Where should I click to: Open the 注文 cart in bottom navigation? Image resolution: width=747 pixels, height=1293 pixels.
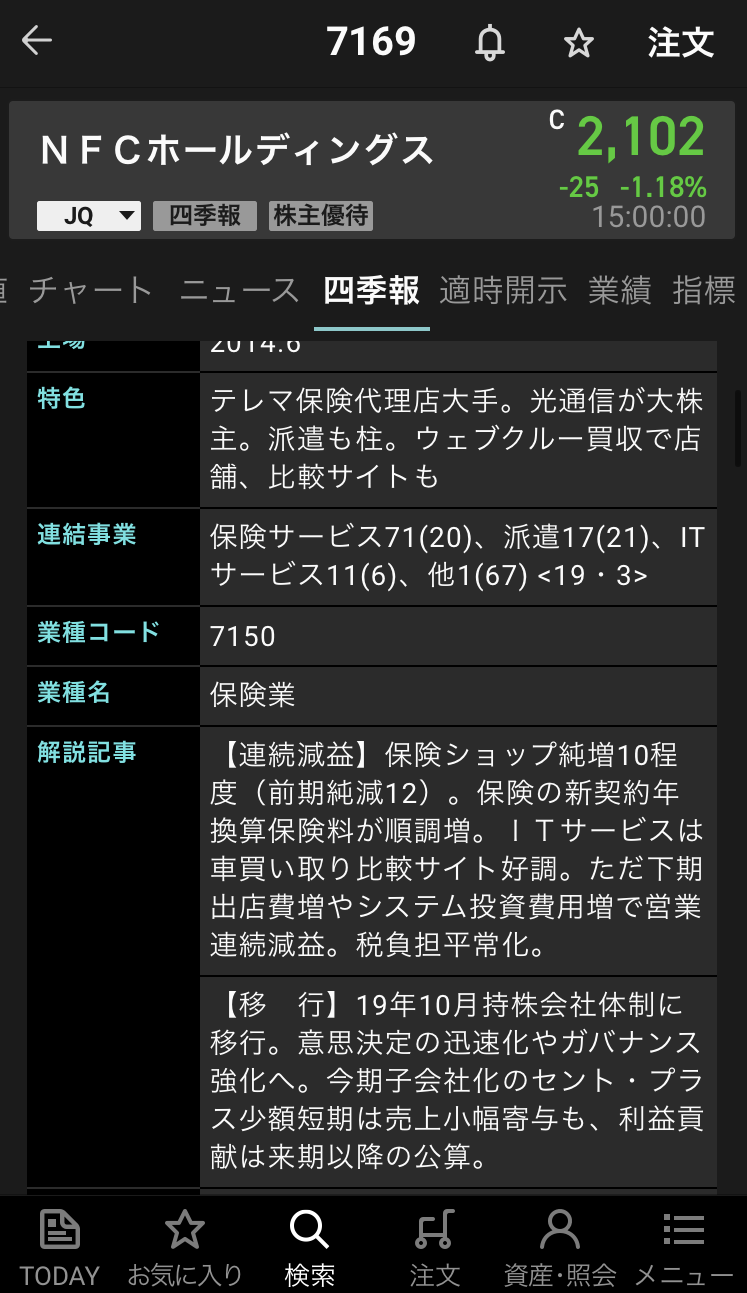tap(435, 1246)
